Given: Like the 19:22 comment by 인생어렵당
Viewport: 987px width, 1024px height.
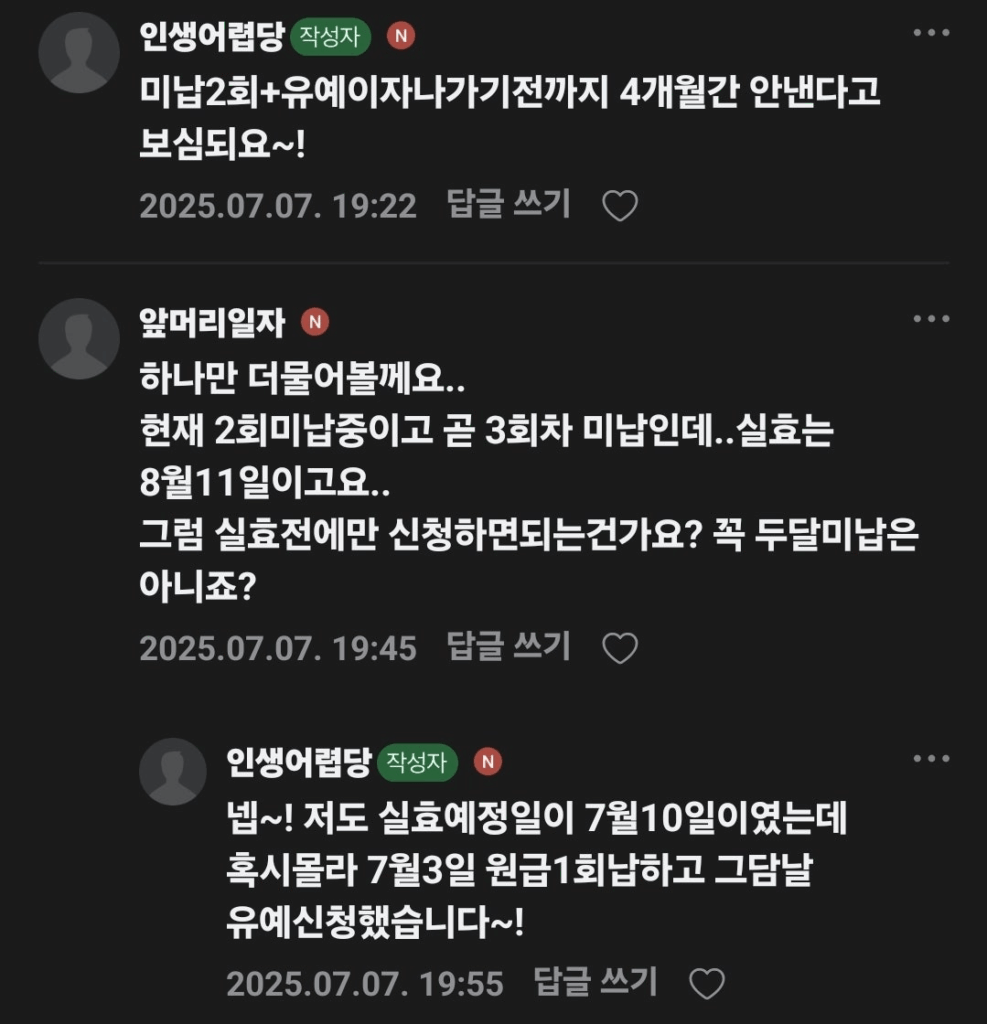Looking at the screenshot, I should (620, 206).
